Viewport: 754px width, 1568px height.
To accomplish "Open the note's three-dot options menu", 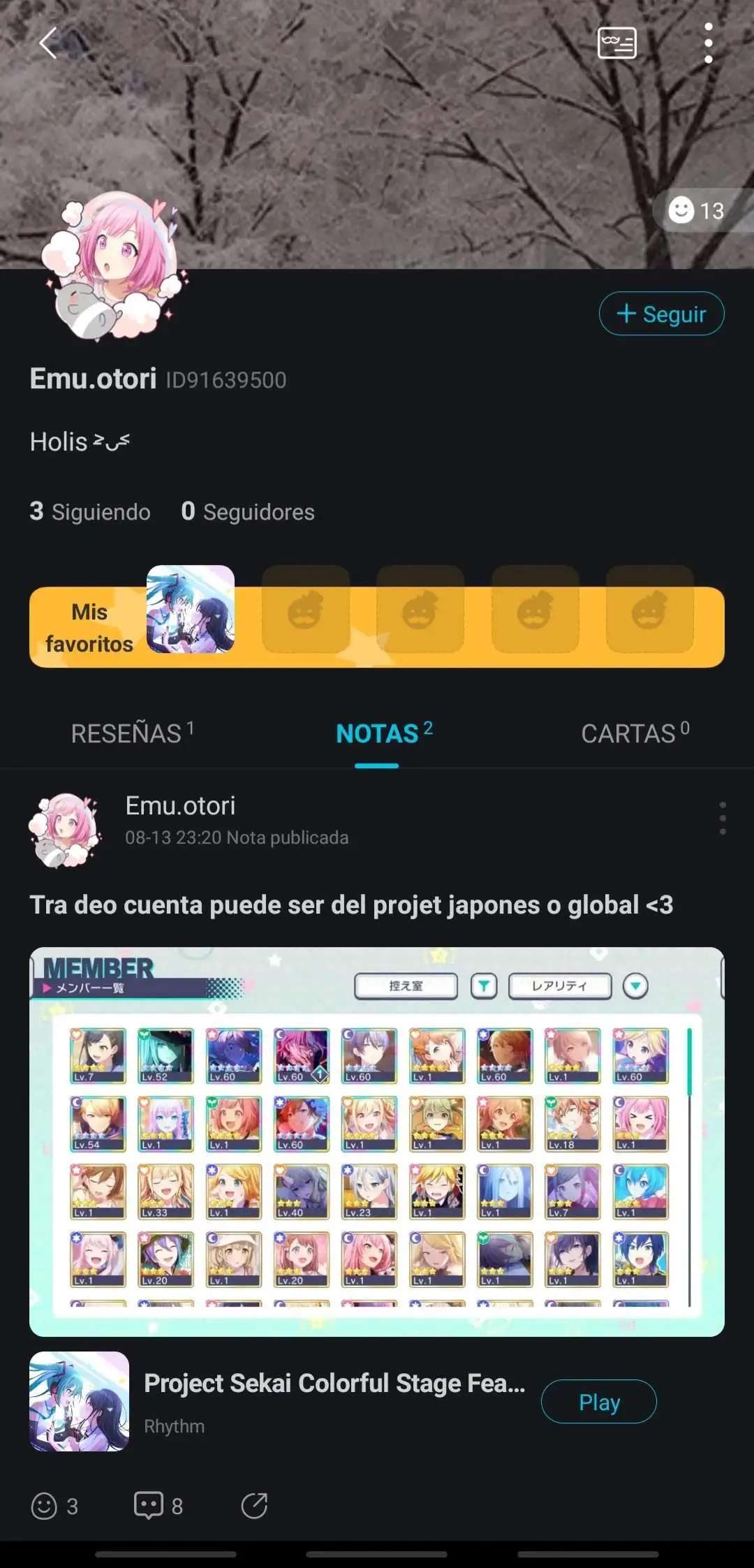I will click(x=723, y=818).
